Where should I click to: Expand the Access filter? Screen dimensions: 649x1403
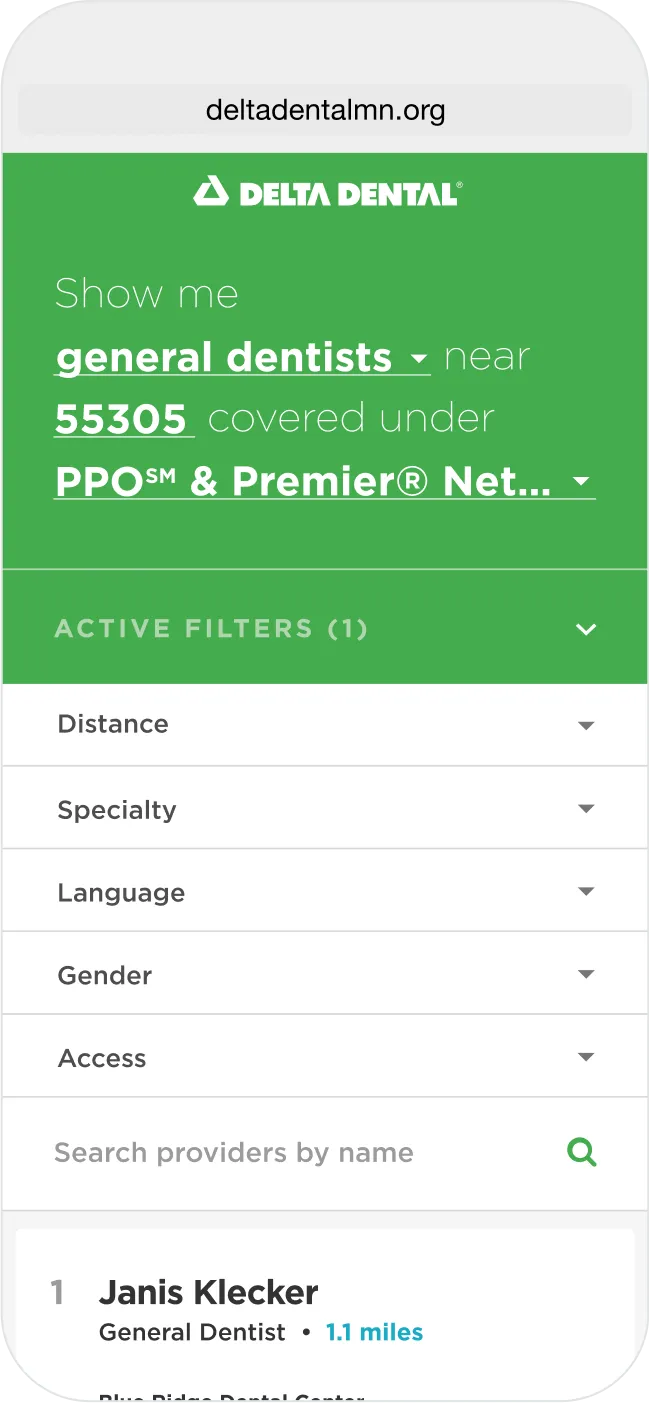(324, 1058)
